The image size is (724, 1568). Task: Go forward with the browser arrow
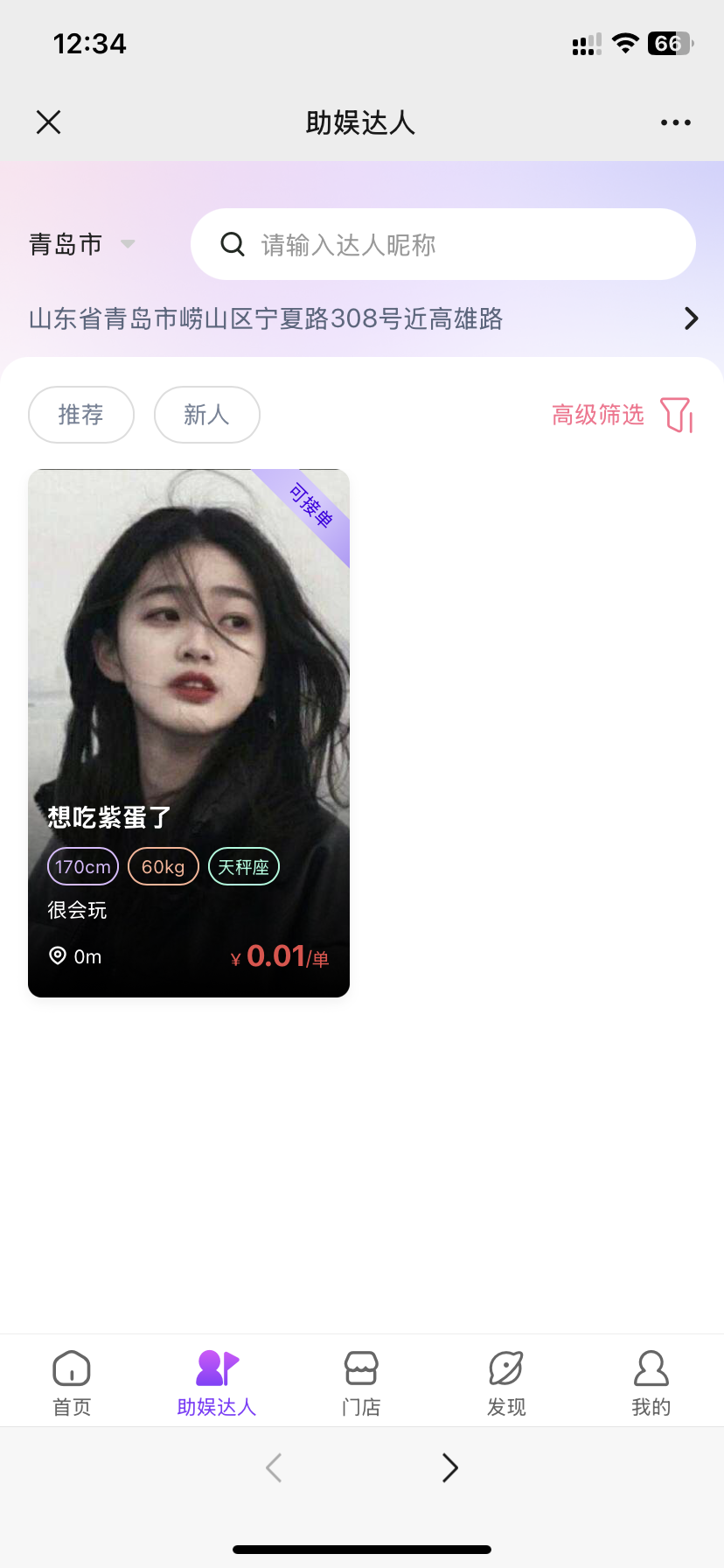coord(449,1467)
